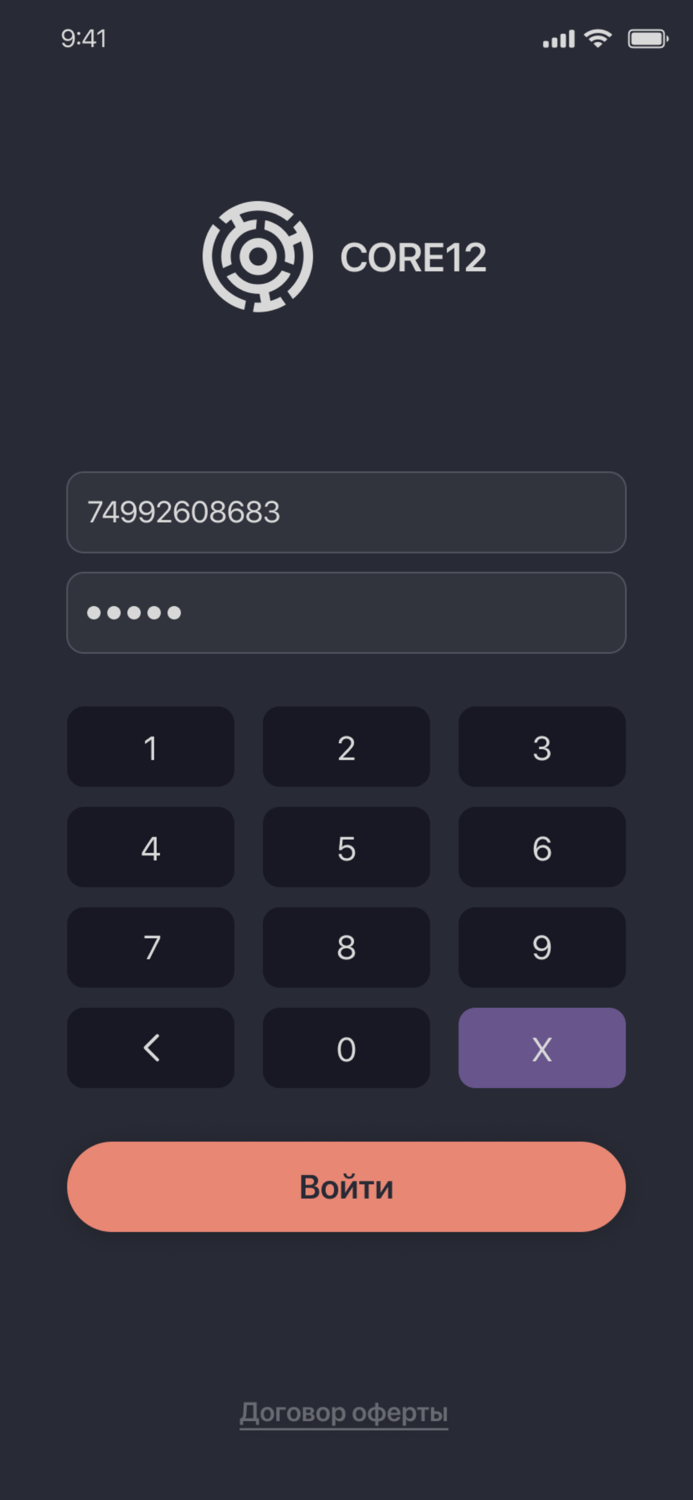Image resolution: width=693 pixels, height=1500 pixels.
Task: Select keypad digit 8
Action: 346,947
